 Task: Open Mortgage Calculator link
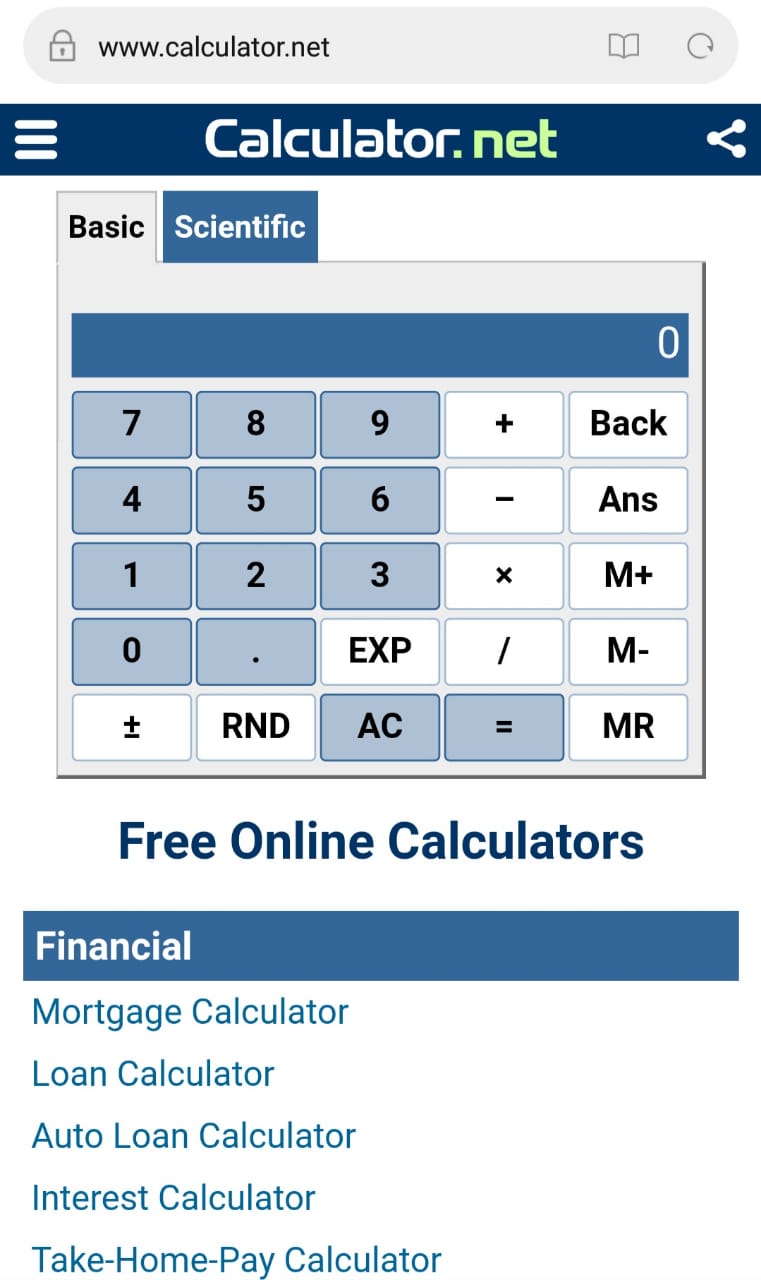pos(190,1012)
